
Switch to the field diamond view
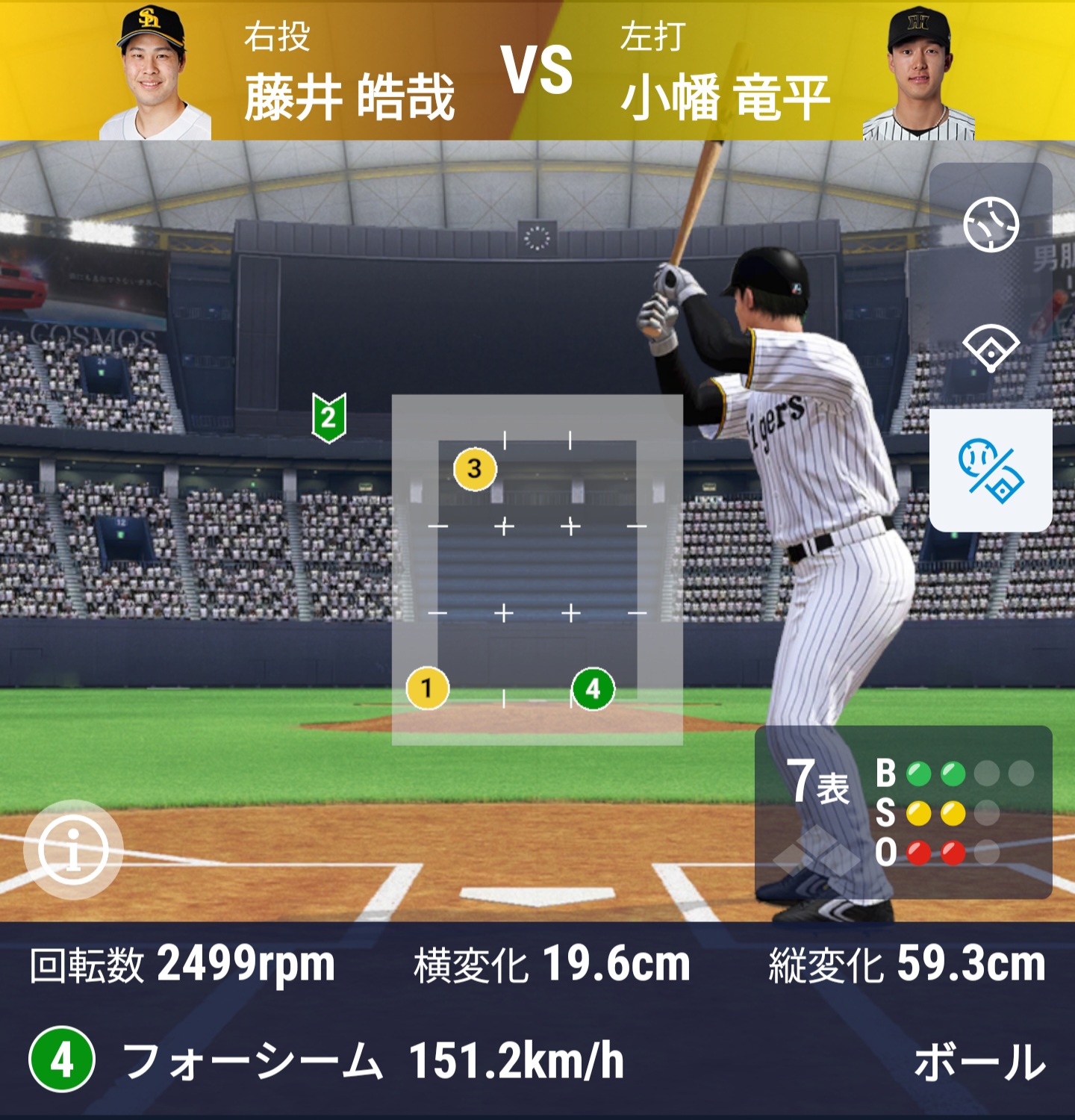[991, 347]
